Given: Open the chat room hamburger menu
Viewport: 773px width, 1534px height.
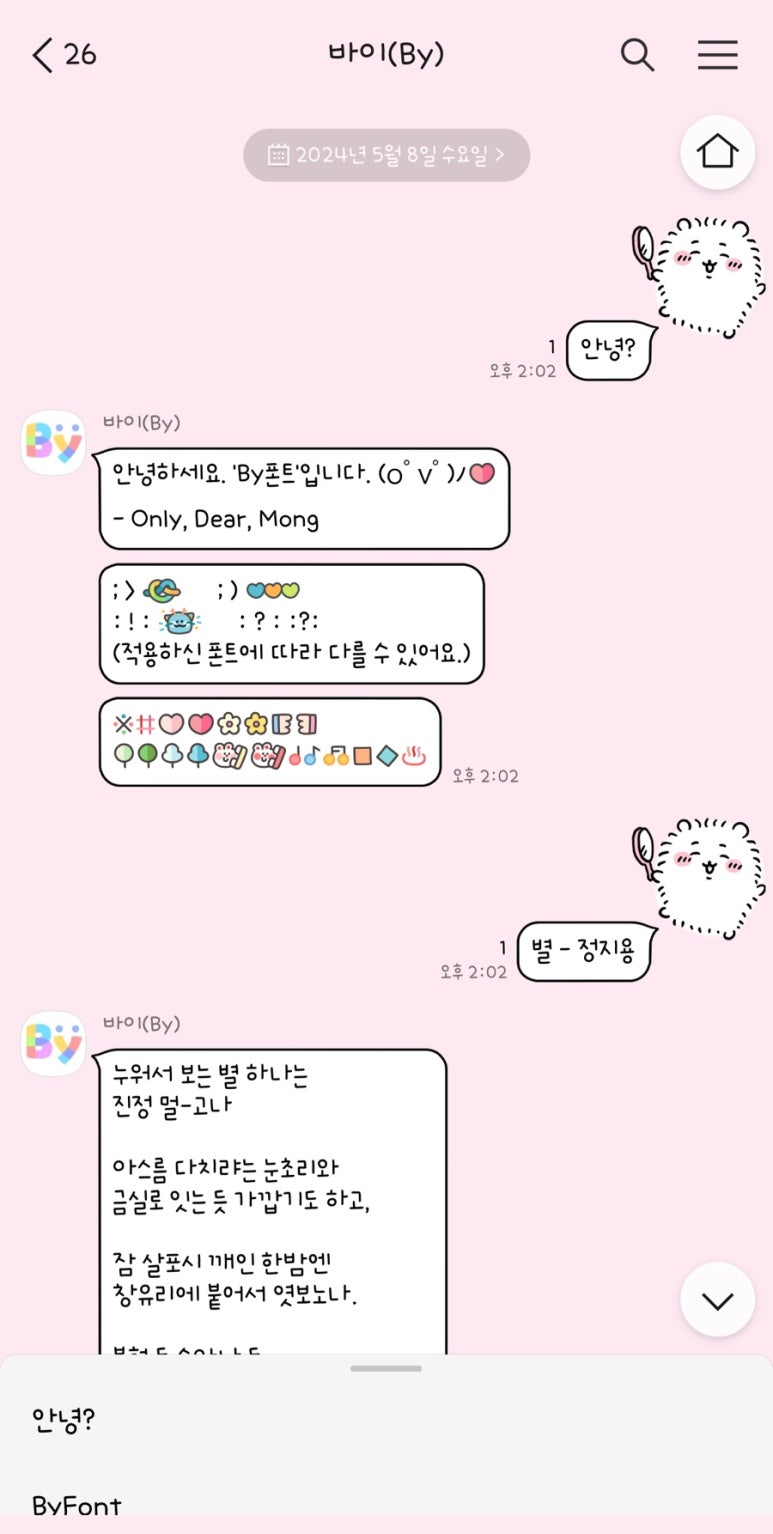Looking at the screenshot, I should pyautogui.click(x=717, y=55).
